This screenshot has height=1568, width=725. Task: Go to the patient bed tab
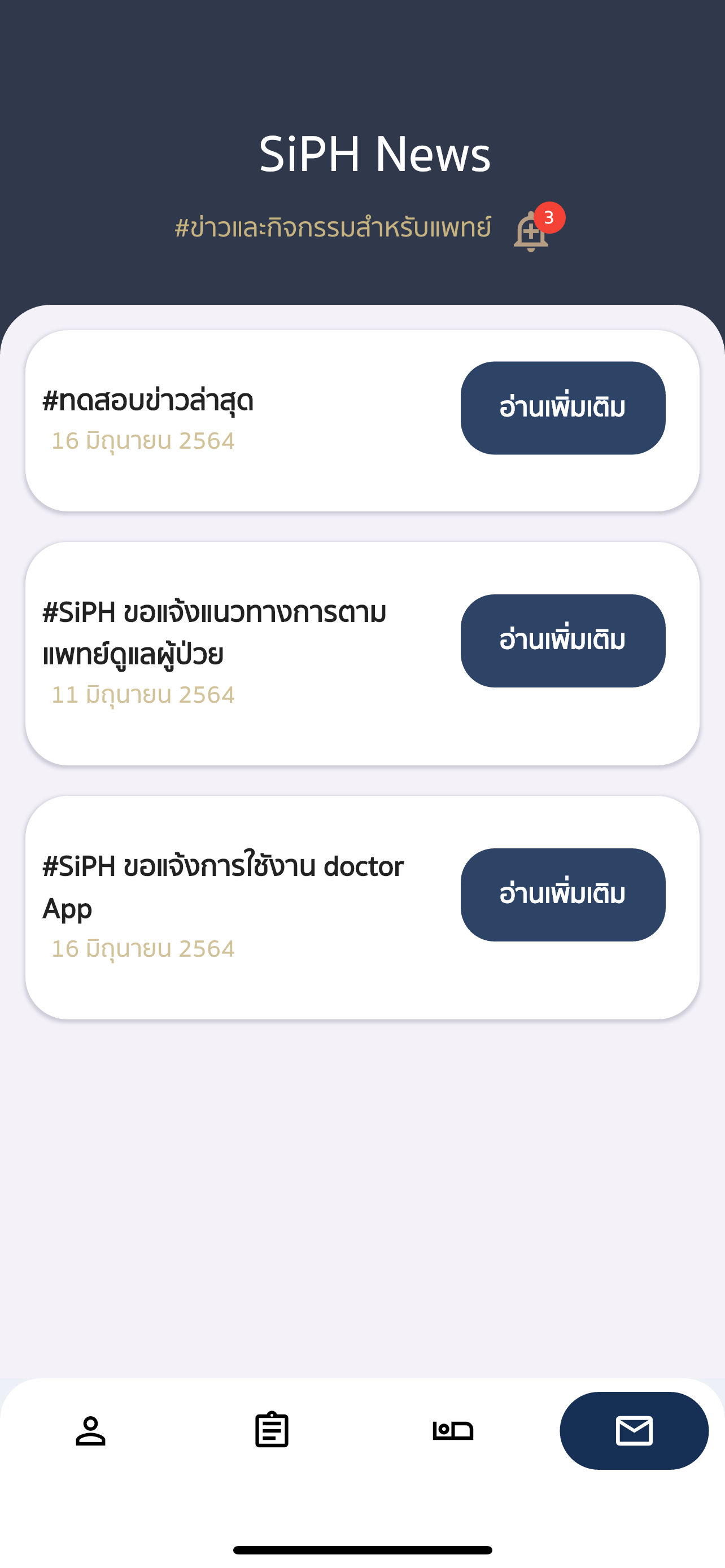[453, 1430]
